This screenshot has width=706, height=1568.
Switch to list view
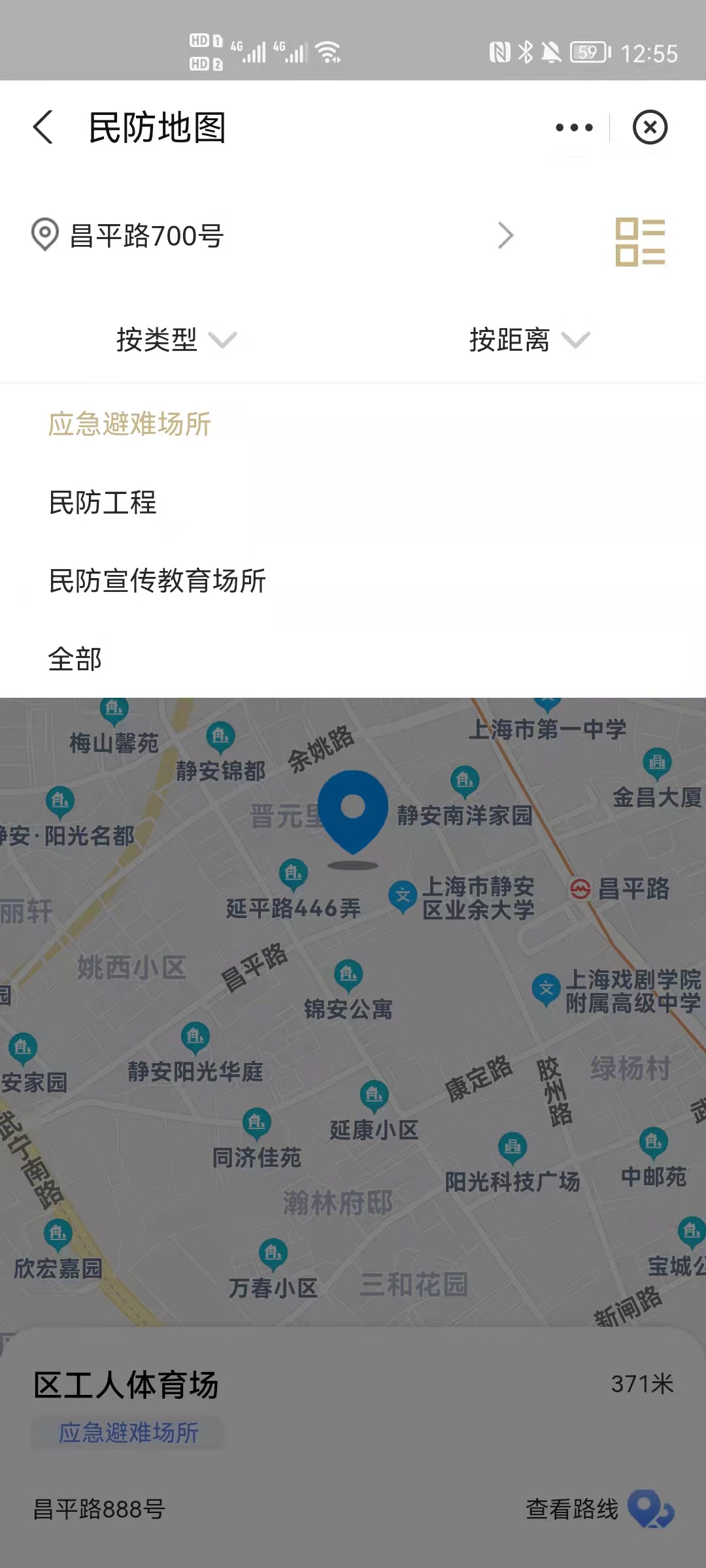(640, 242)
